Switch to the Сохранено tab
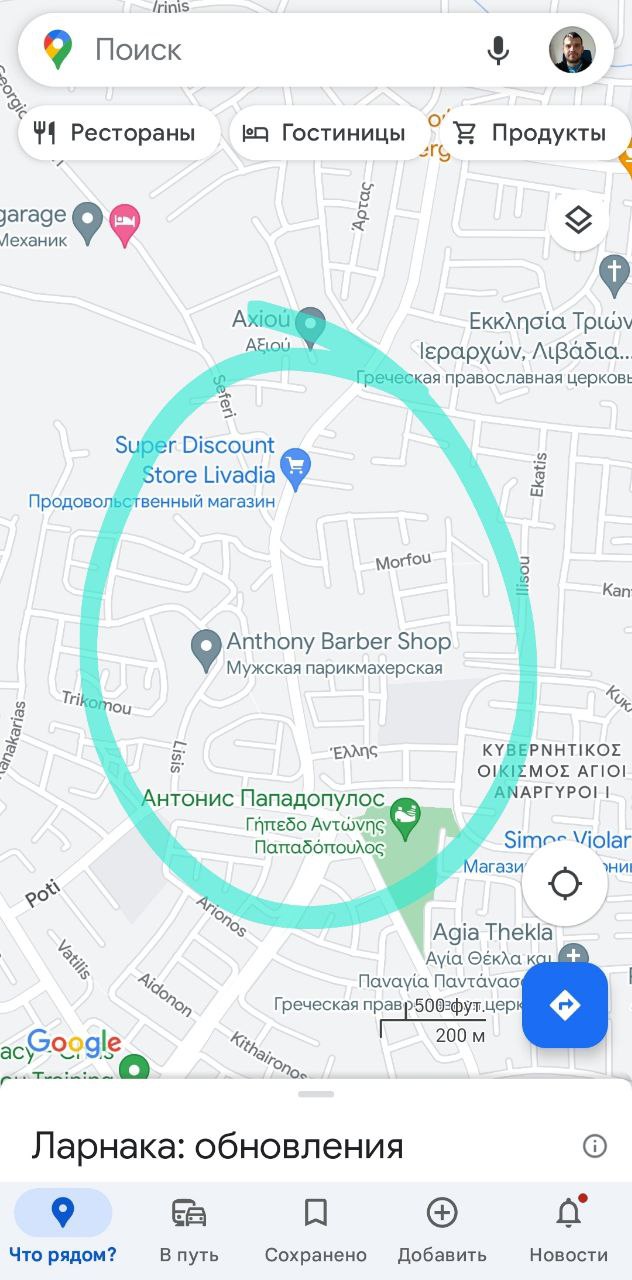The height and width of the screenshot is (1280, 632). pos(315,1230)
